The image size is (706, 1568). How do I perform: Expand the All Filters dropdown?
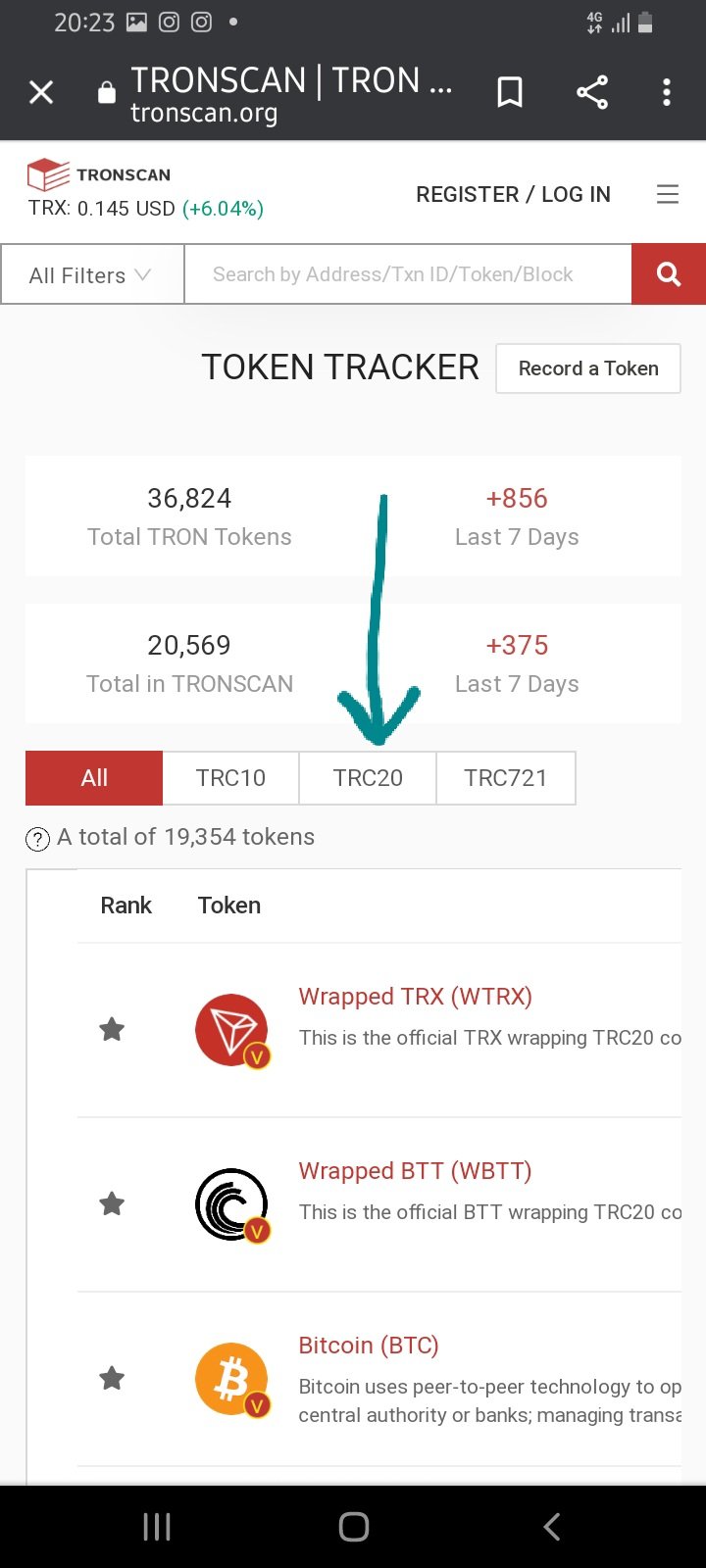click(92, 274)
